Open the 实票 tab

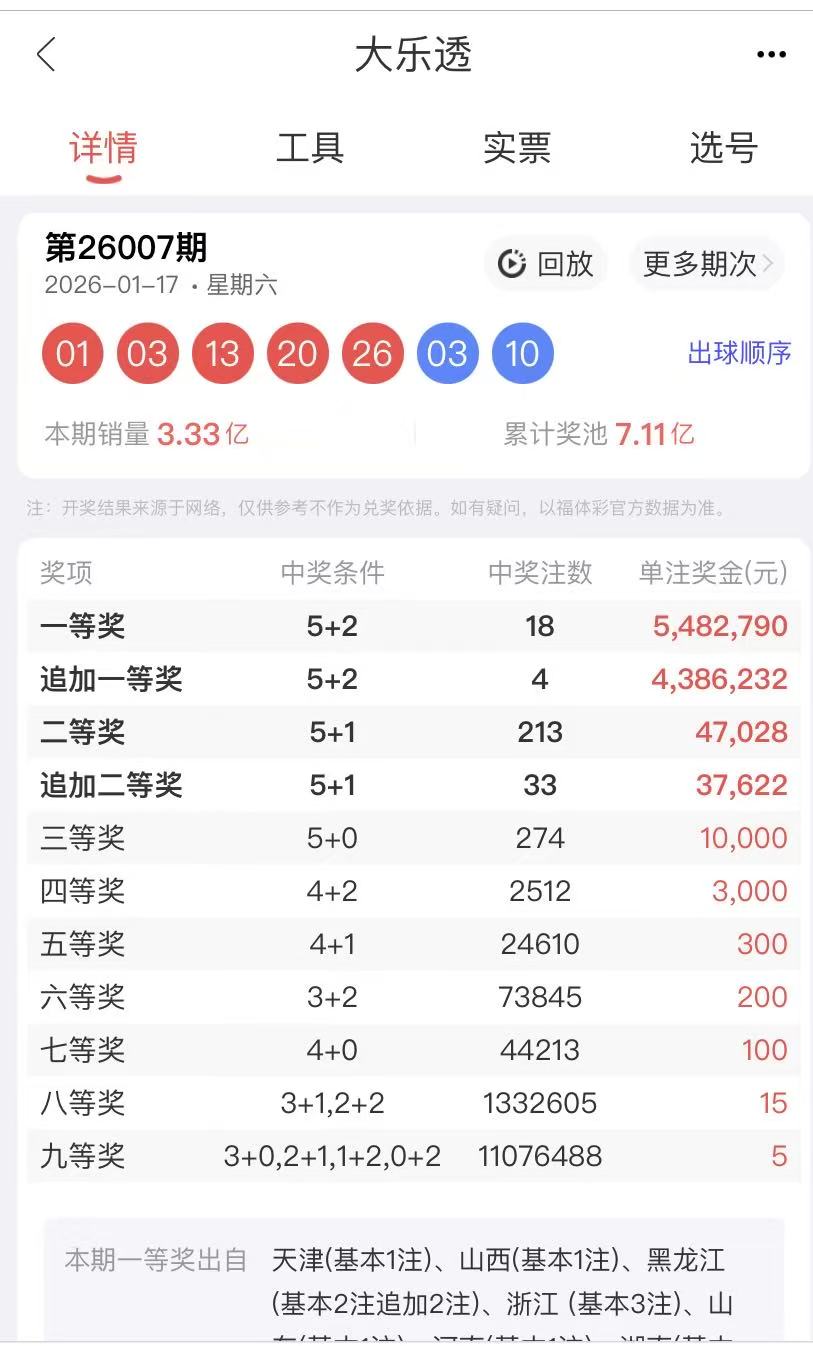(x=517, y=148)
